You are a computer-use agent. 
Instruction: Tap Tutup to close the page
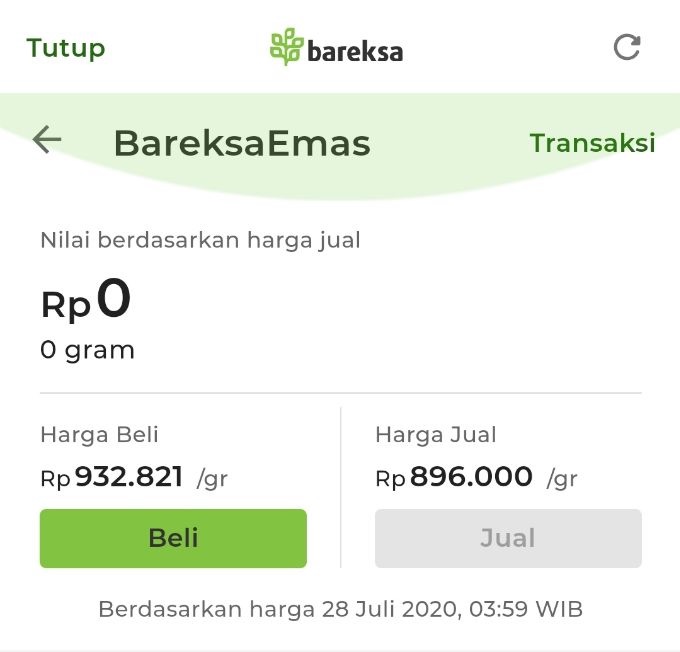66,48
